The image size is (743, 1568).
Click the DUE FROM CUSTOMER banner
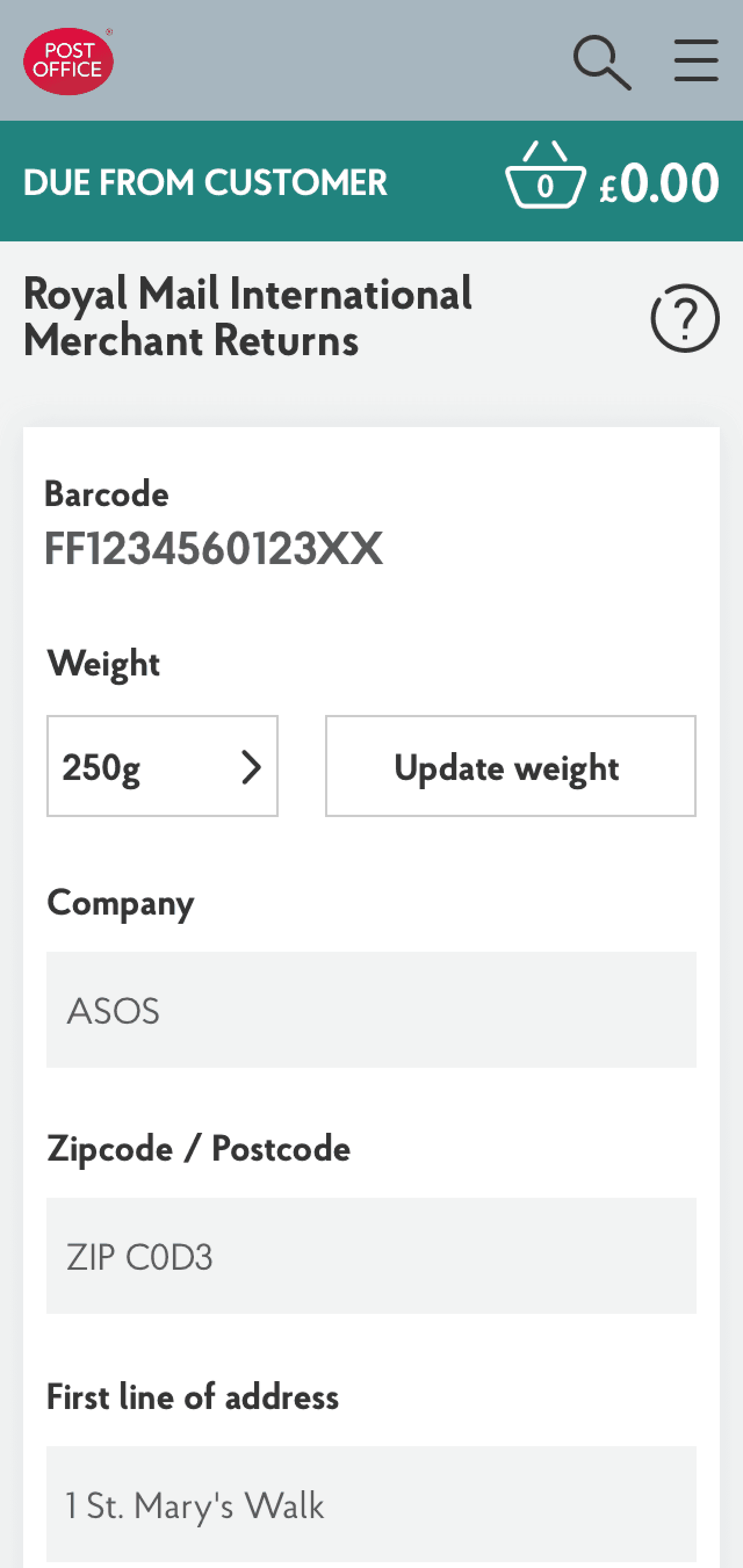click(x=206, y=182)
